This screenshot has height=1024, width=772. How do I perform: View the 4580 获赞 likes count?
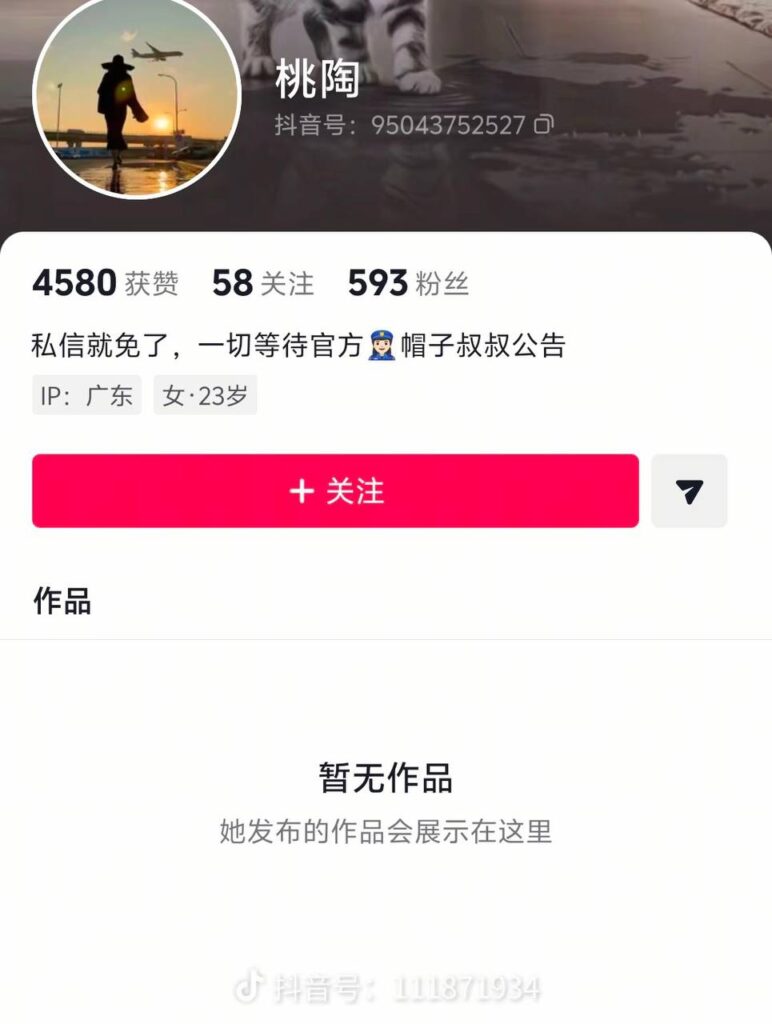105,284
